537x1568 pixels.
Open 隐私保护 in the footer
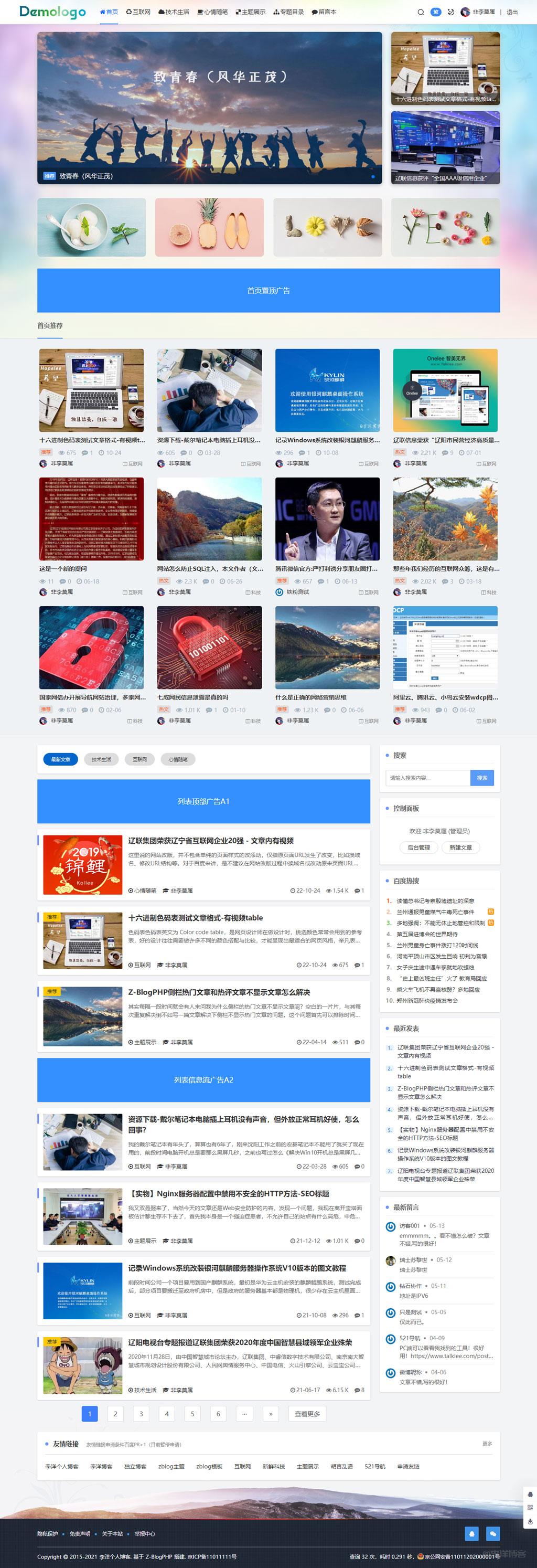click(47, 1533)
